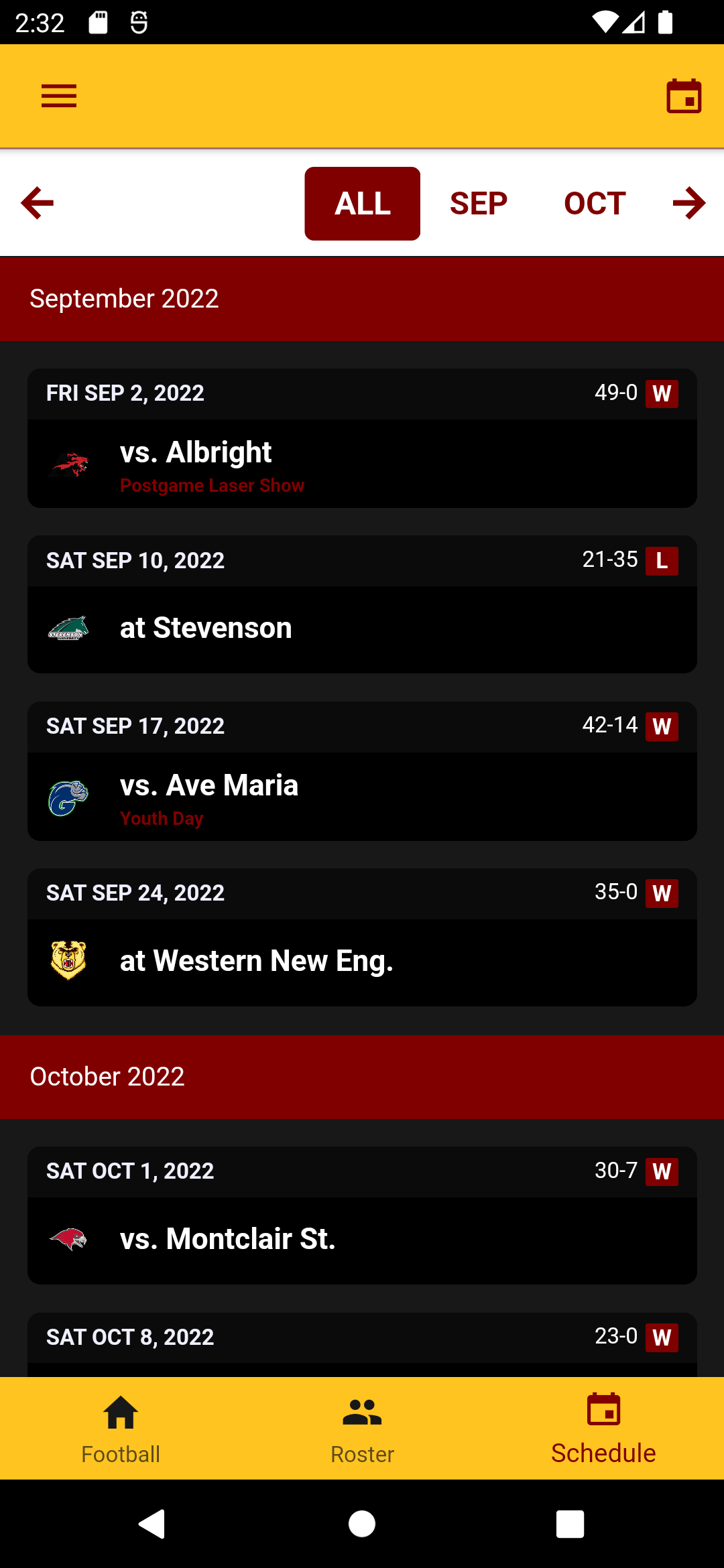Image resolution: width=724 pixels, height=1568 pixels.
Task: Go to previous months with left arrow
Action: 38,203
